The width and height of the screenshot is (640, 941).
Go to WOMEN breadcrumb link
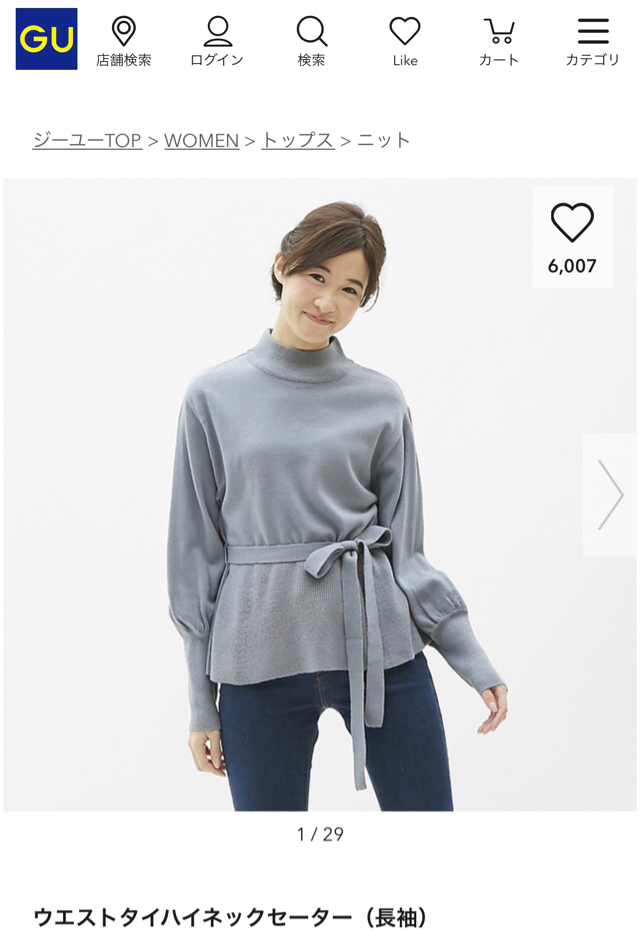point(201,140)
